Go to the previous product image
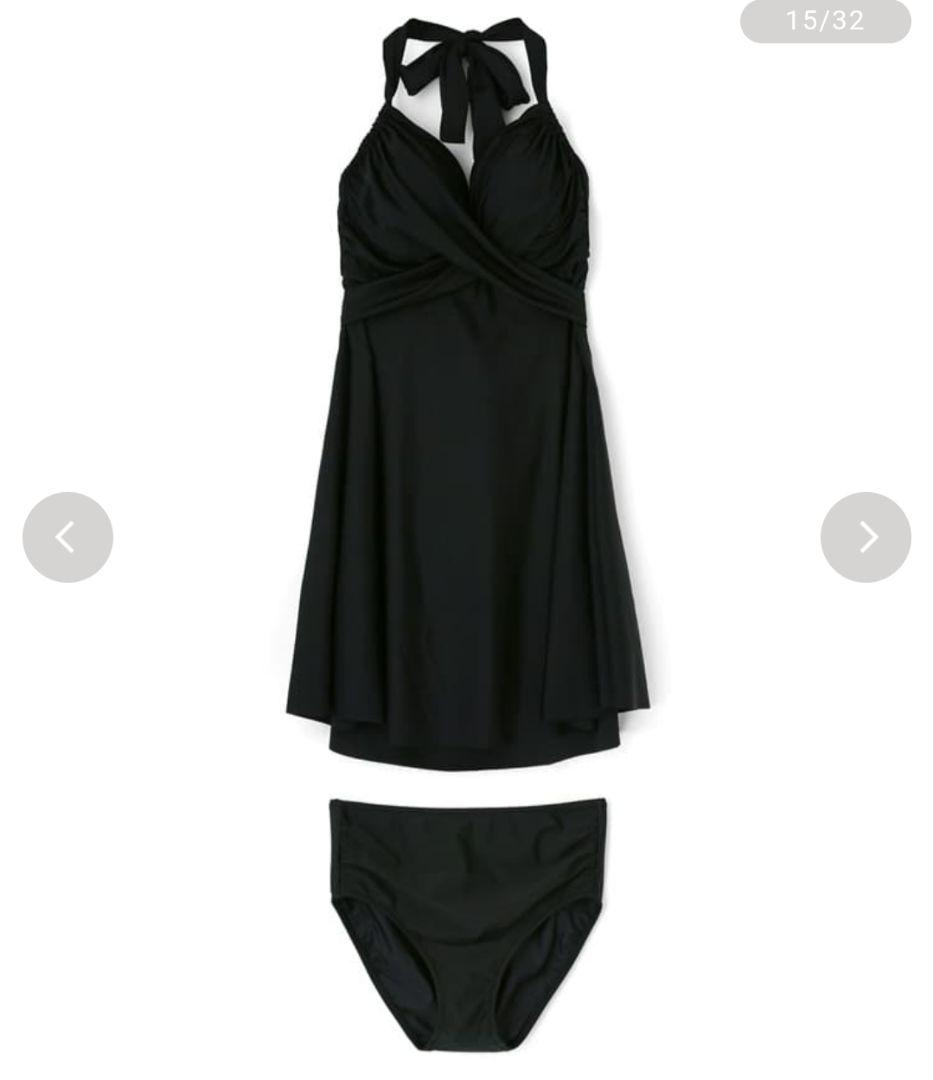The width and height of the screenshot is (934, 1080). (x=67, y=537)
